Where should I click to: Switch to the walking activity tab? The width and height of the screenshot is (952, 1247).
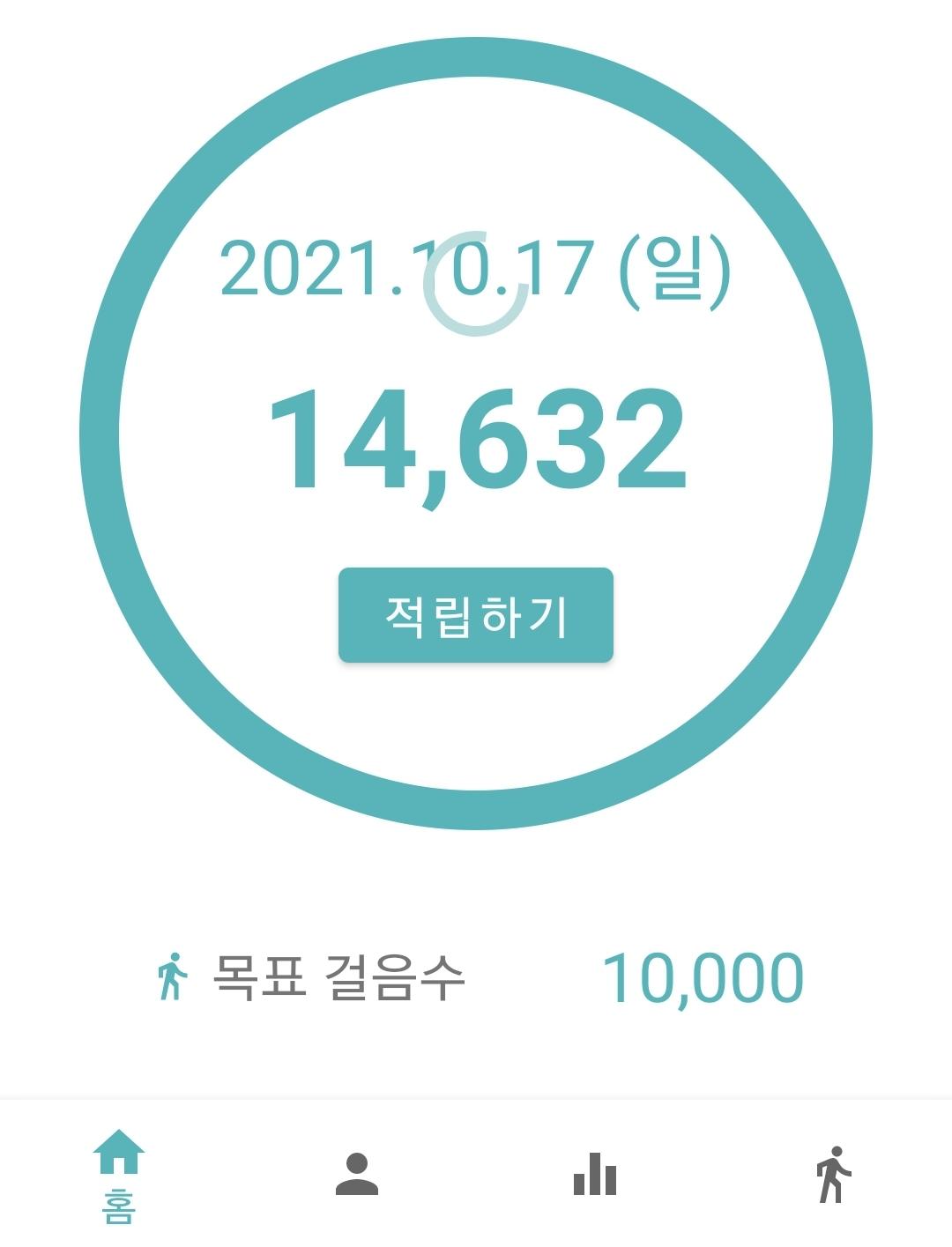pyautogui.click(x=833, y=1175)
